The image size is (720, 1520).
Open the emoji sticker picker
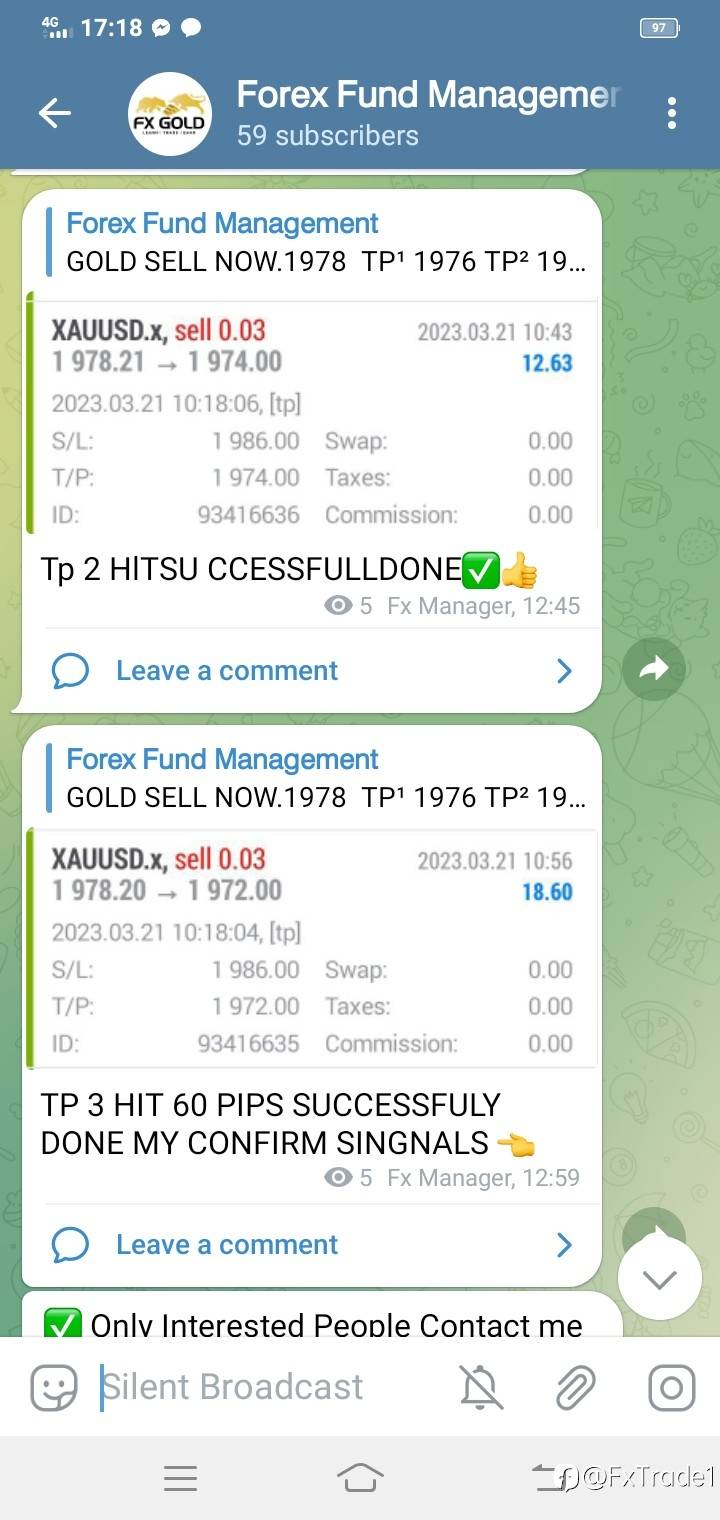[x=54, y=1387]
